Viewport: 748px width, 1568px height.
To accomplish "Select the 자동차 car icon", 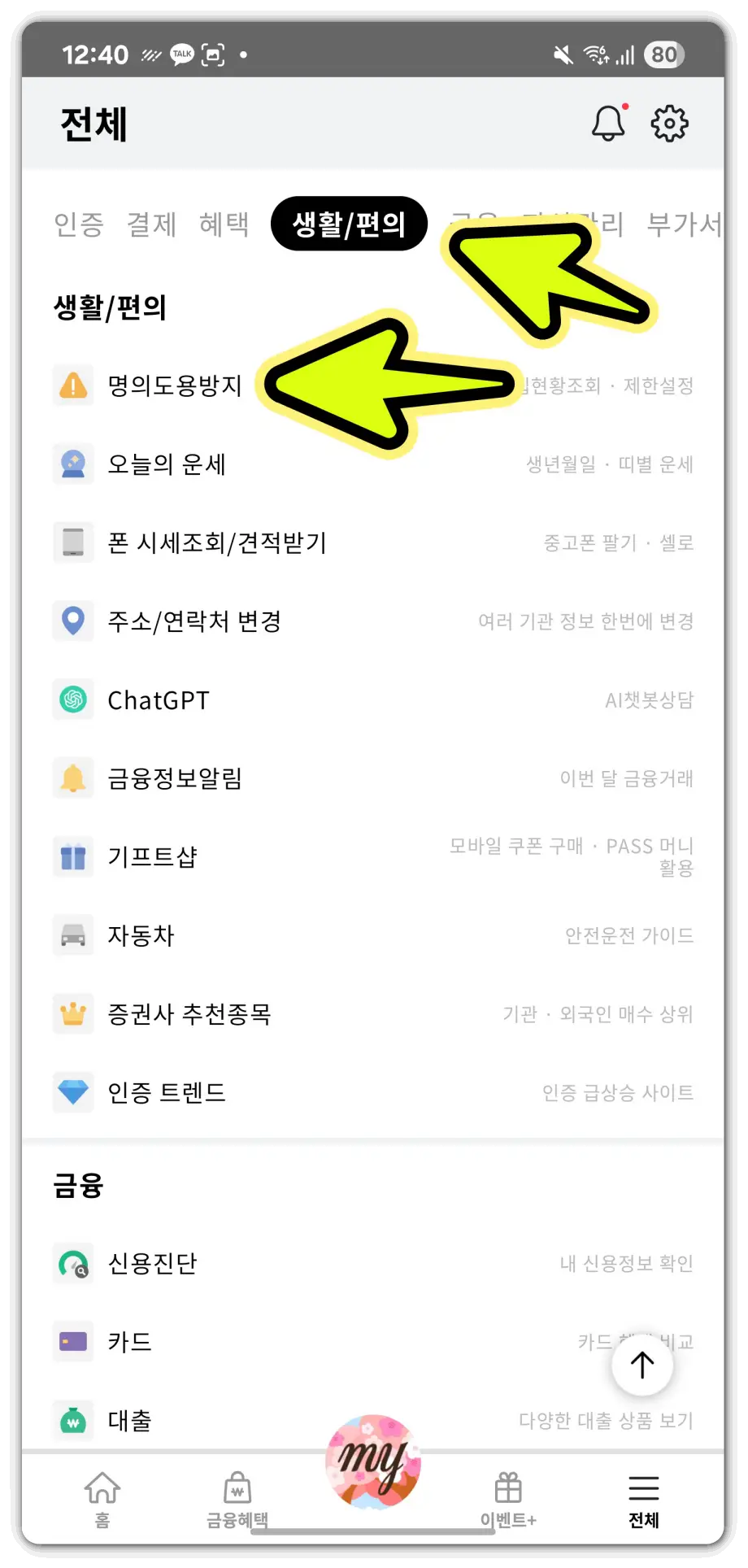I will [x=73, y=935].
